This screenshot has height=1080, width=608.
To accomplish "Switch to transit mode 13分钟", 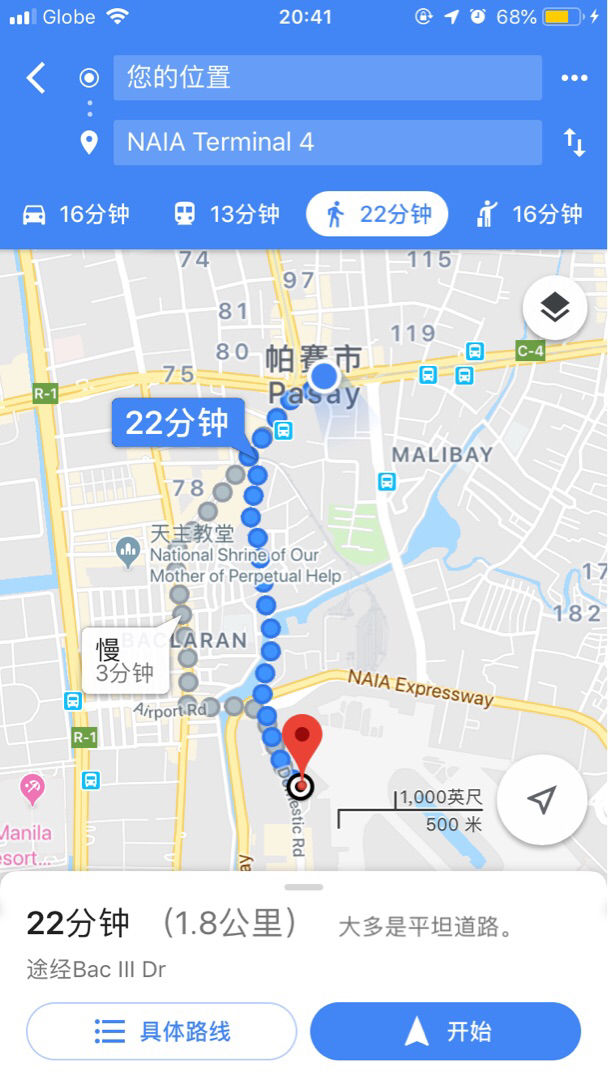I will tap(226, 214).
